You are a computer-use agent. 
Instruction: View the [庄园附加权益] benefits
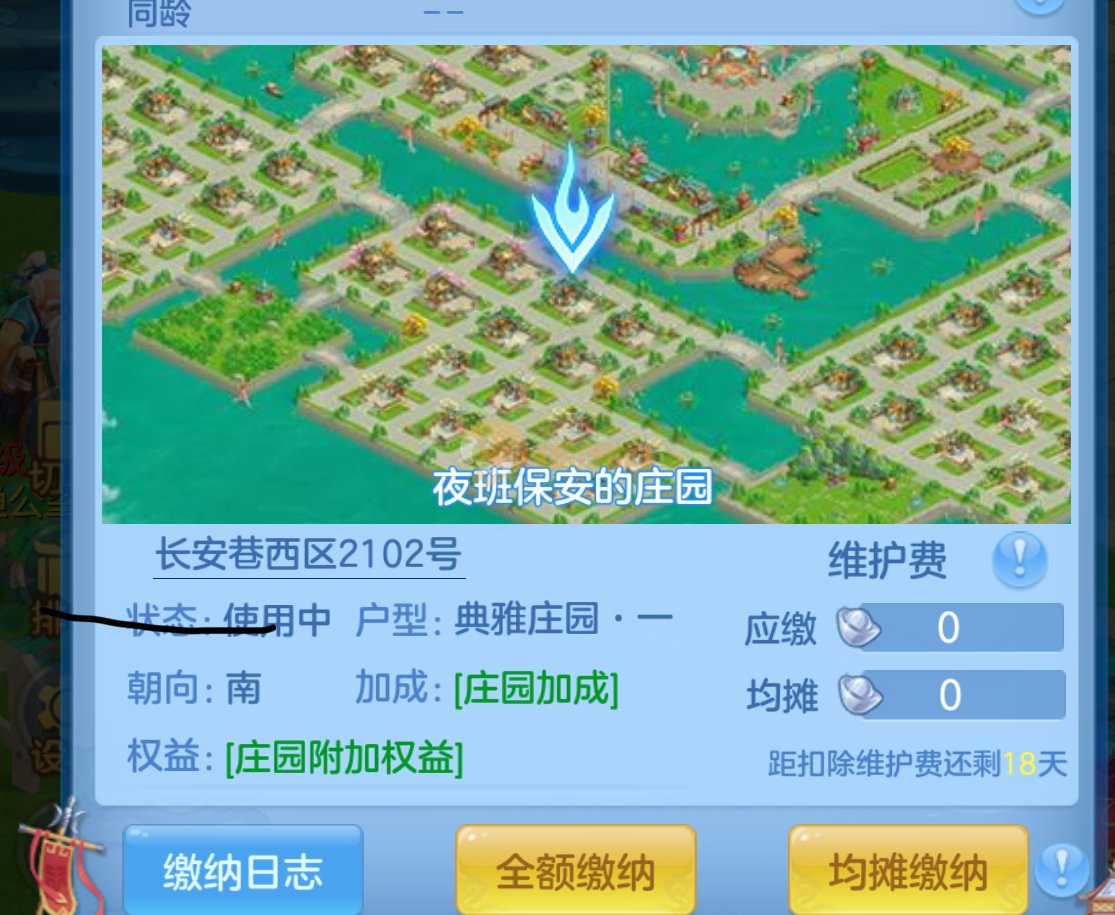pyautogui.click(x=344, y=758)
